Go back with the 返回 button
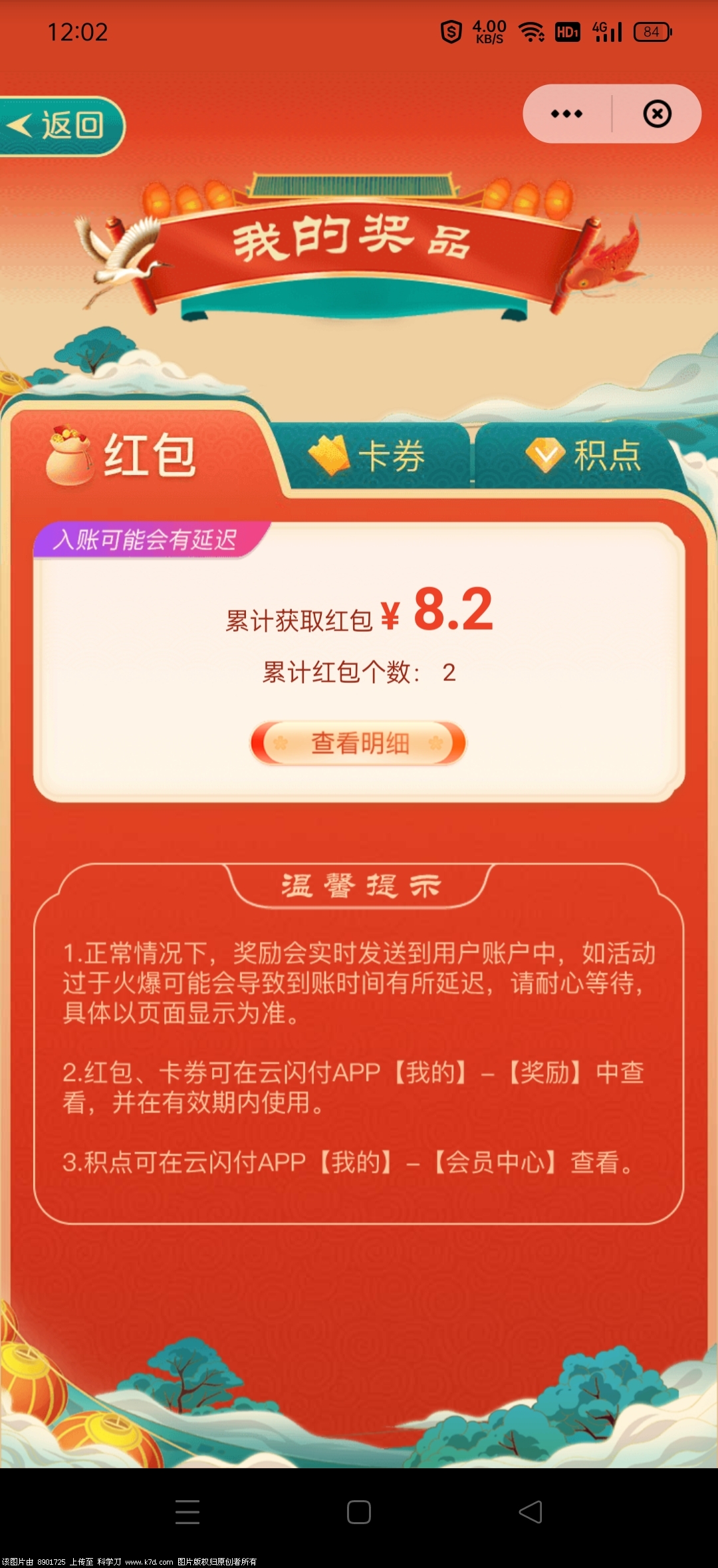This screenshot has width=718, height=1568. click(x=60, y=125)
